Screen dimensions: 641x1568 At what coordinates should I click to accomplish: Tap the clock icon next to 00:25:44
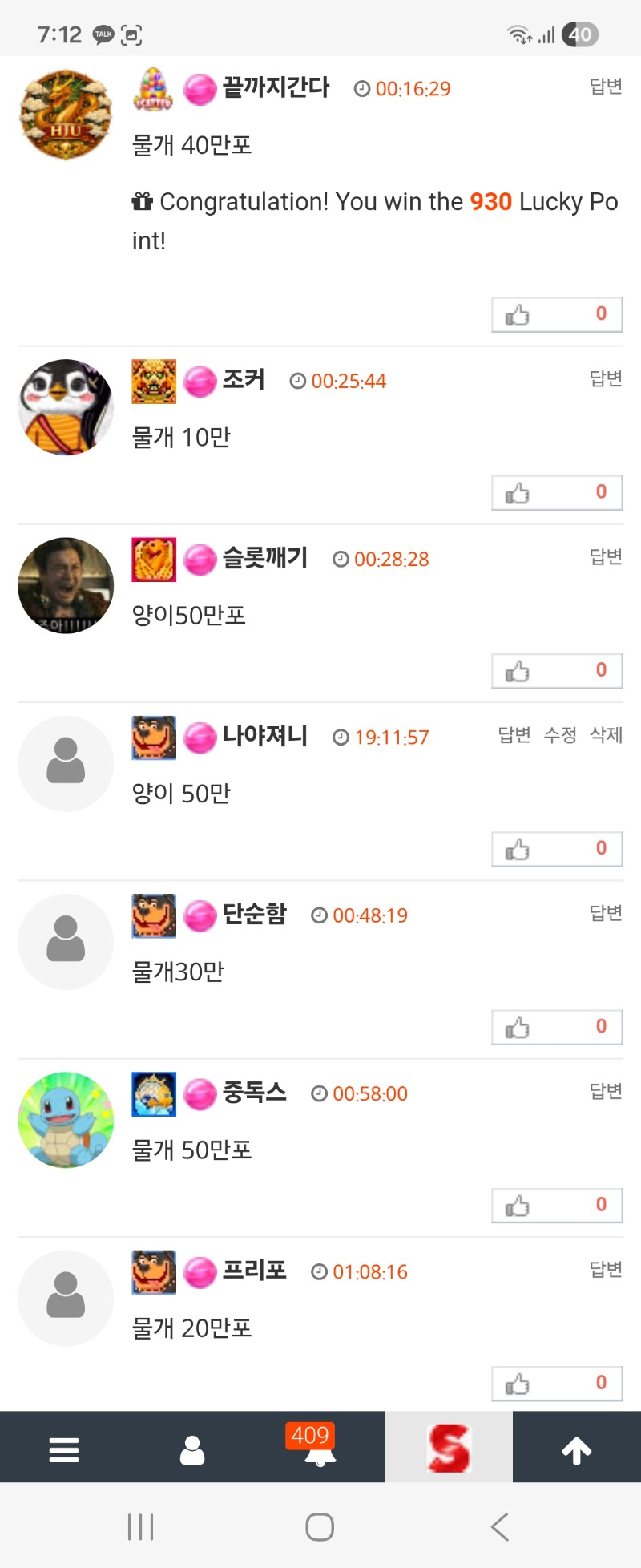(296, 381)
